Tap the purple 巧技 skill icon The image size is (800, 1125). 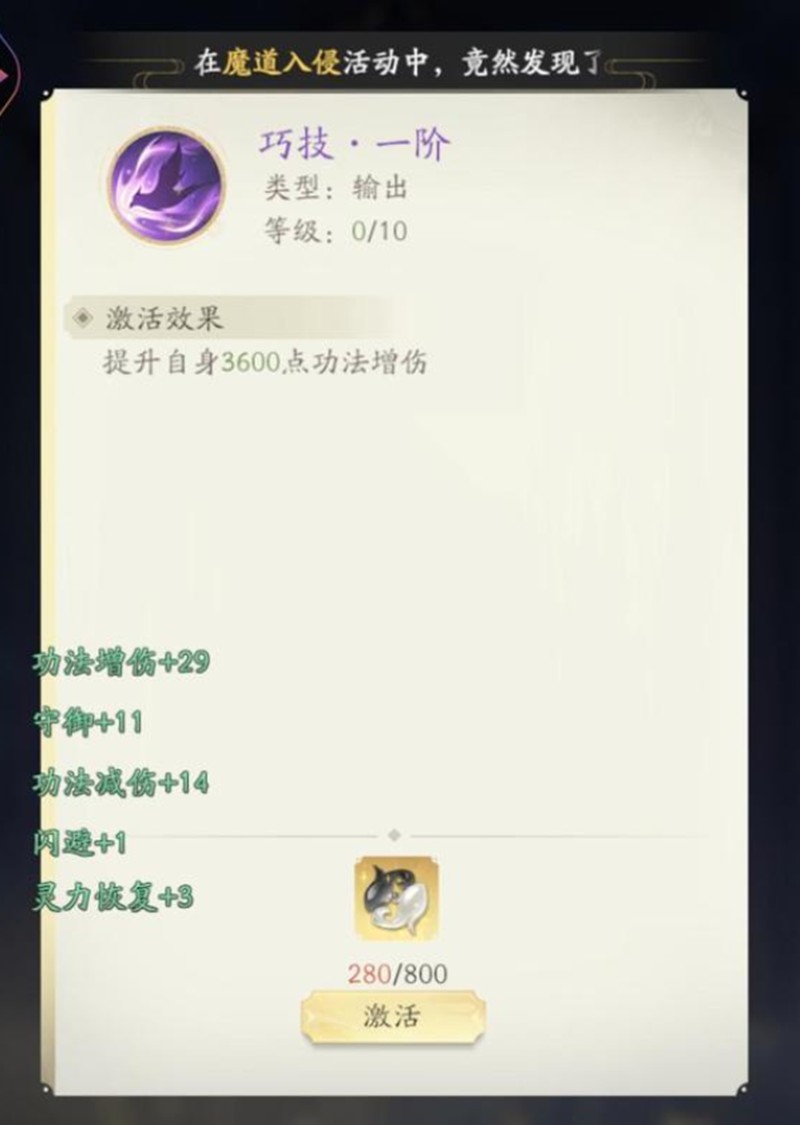[x=166, y=184]
